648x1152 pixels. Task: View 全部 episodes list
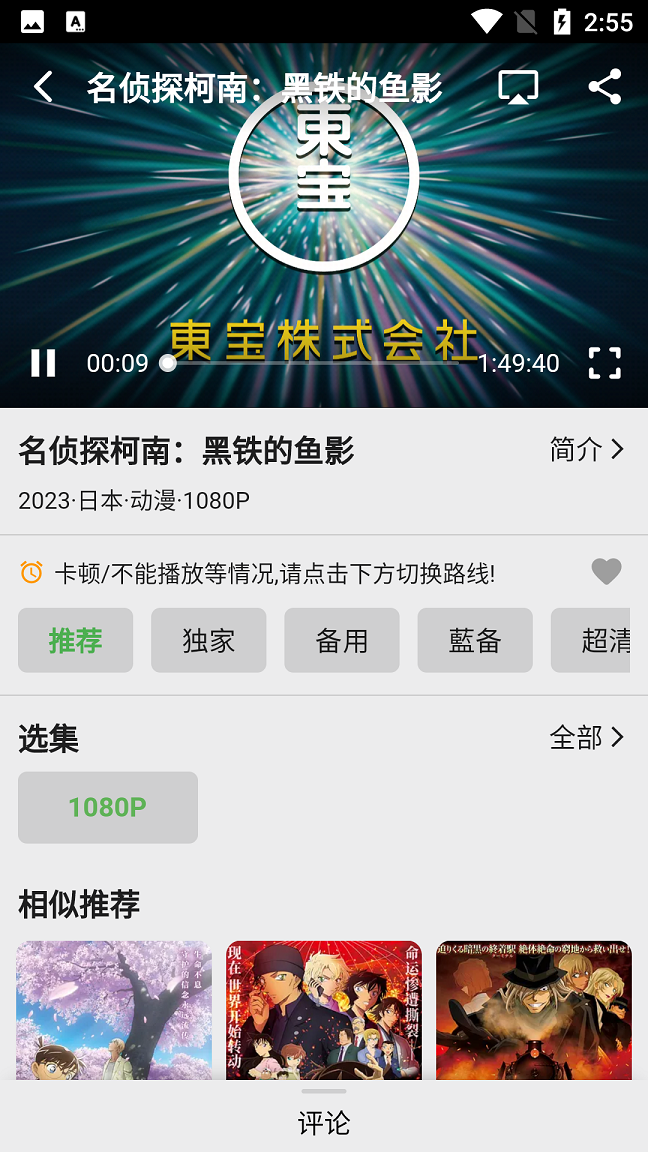tap(587, 738)
